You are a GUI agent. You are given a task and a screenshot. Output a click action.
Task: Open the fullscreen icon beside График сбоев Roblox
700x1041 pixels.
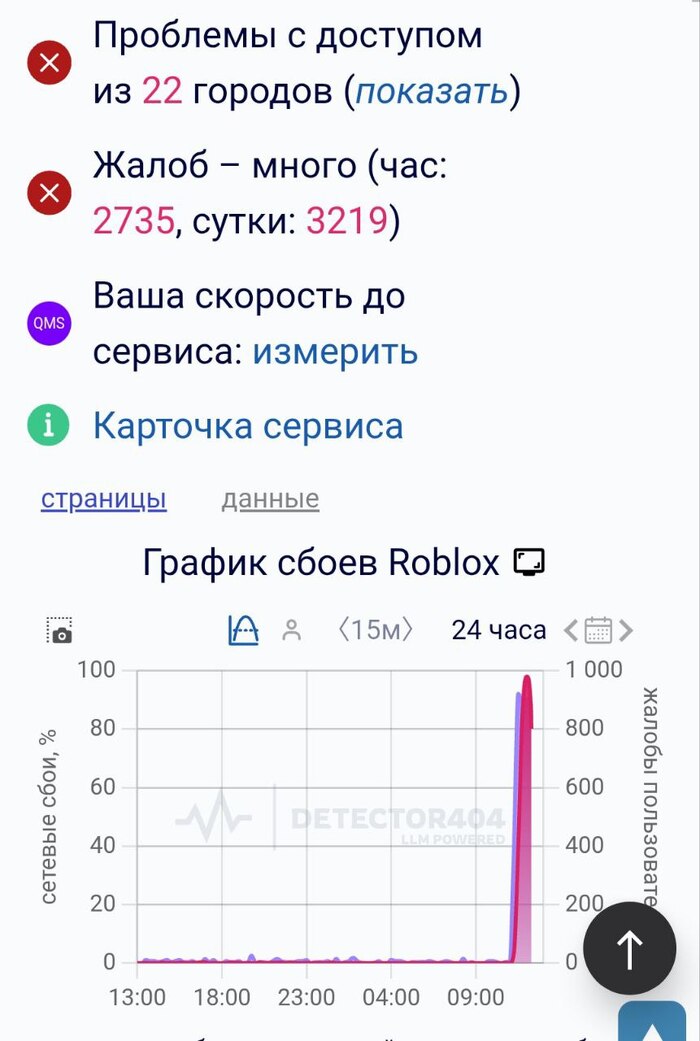coord(529,563)
